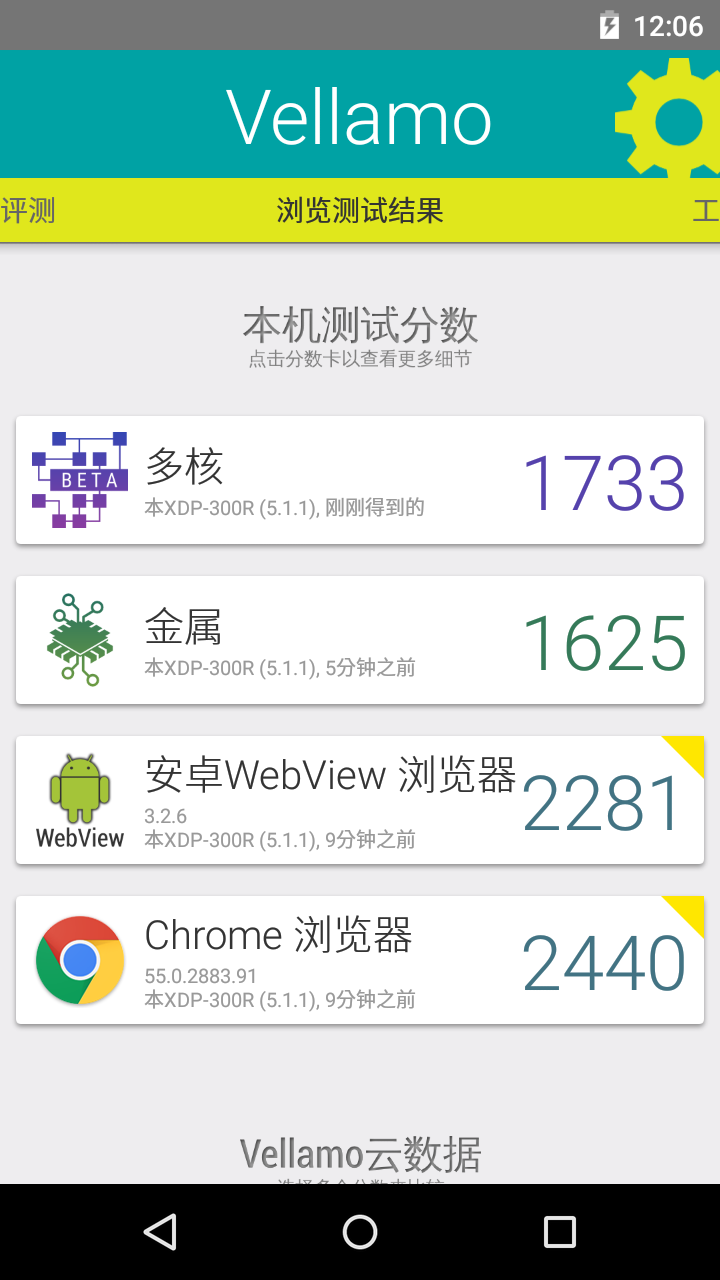720x1280 pixels.
Task: Switch to the 评测 tab
Action: (28, 211)
